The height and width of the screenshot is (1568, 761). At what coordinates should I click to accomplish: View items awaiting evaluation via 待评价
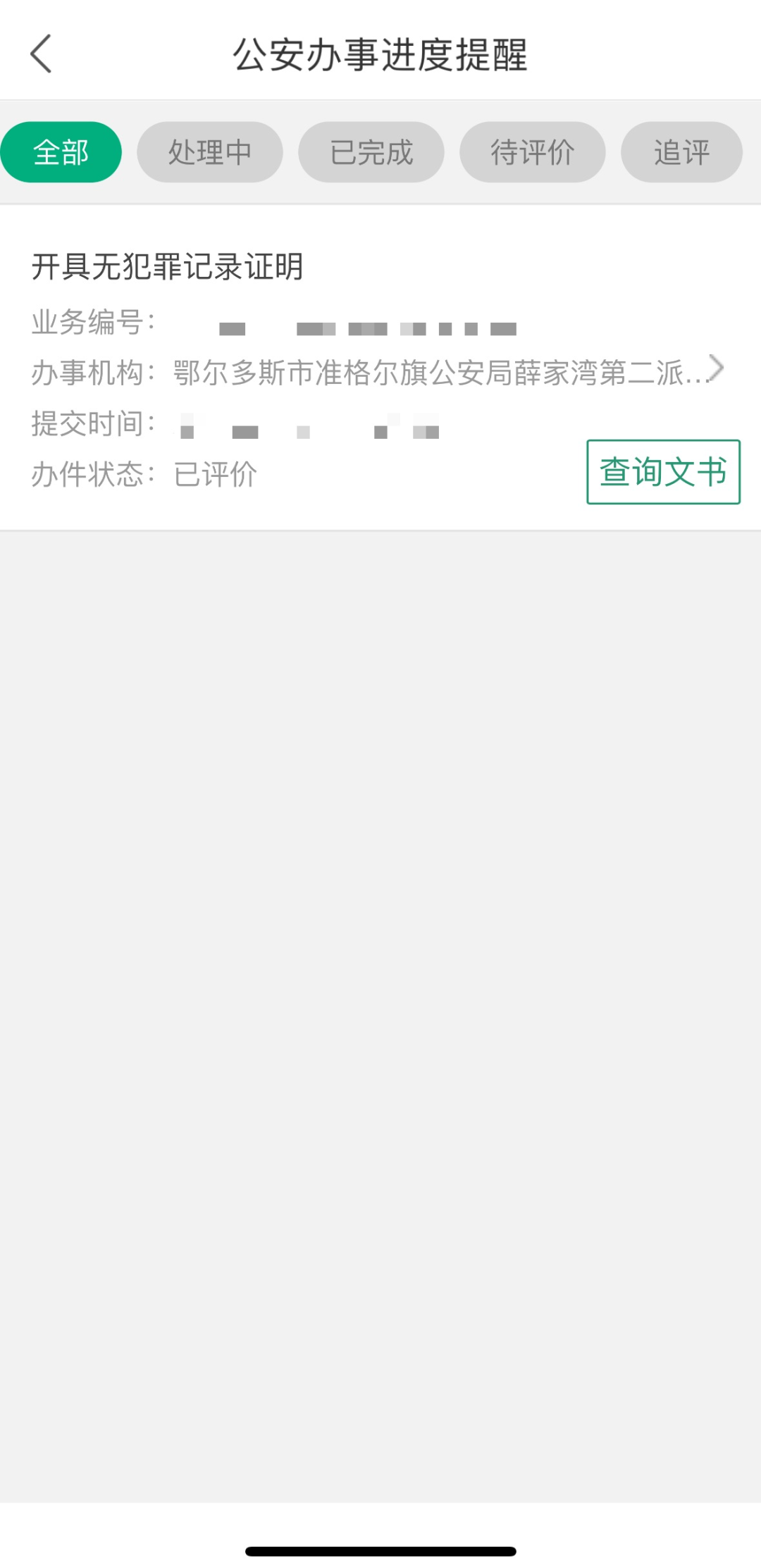533,151
